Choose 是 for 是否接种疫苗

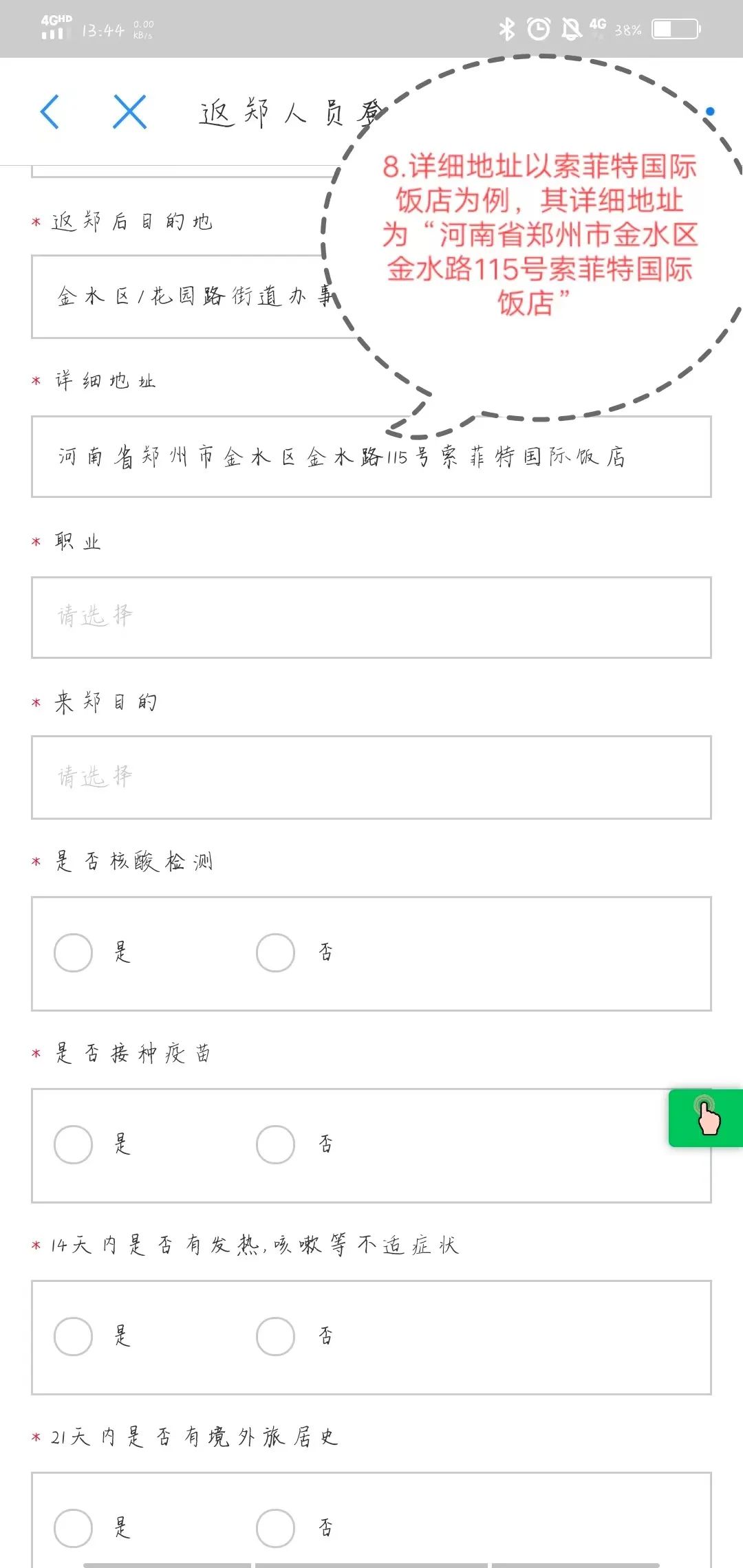(74, 1144)
